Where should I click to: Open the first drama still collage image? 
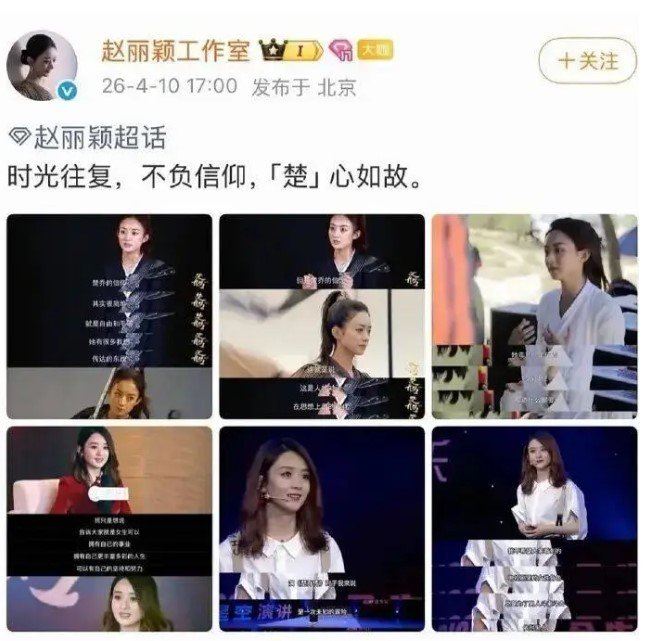[109, 316]
